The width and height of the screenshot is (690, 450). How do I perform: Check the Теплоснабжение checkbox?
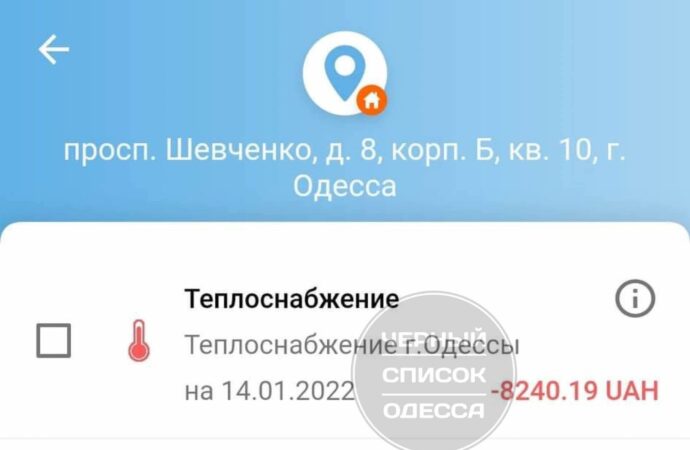(54, 342)
